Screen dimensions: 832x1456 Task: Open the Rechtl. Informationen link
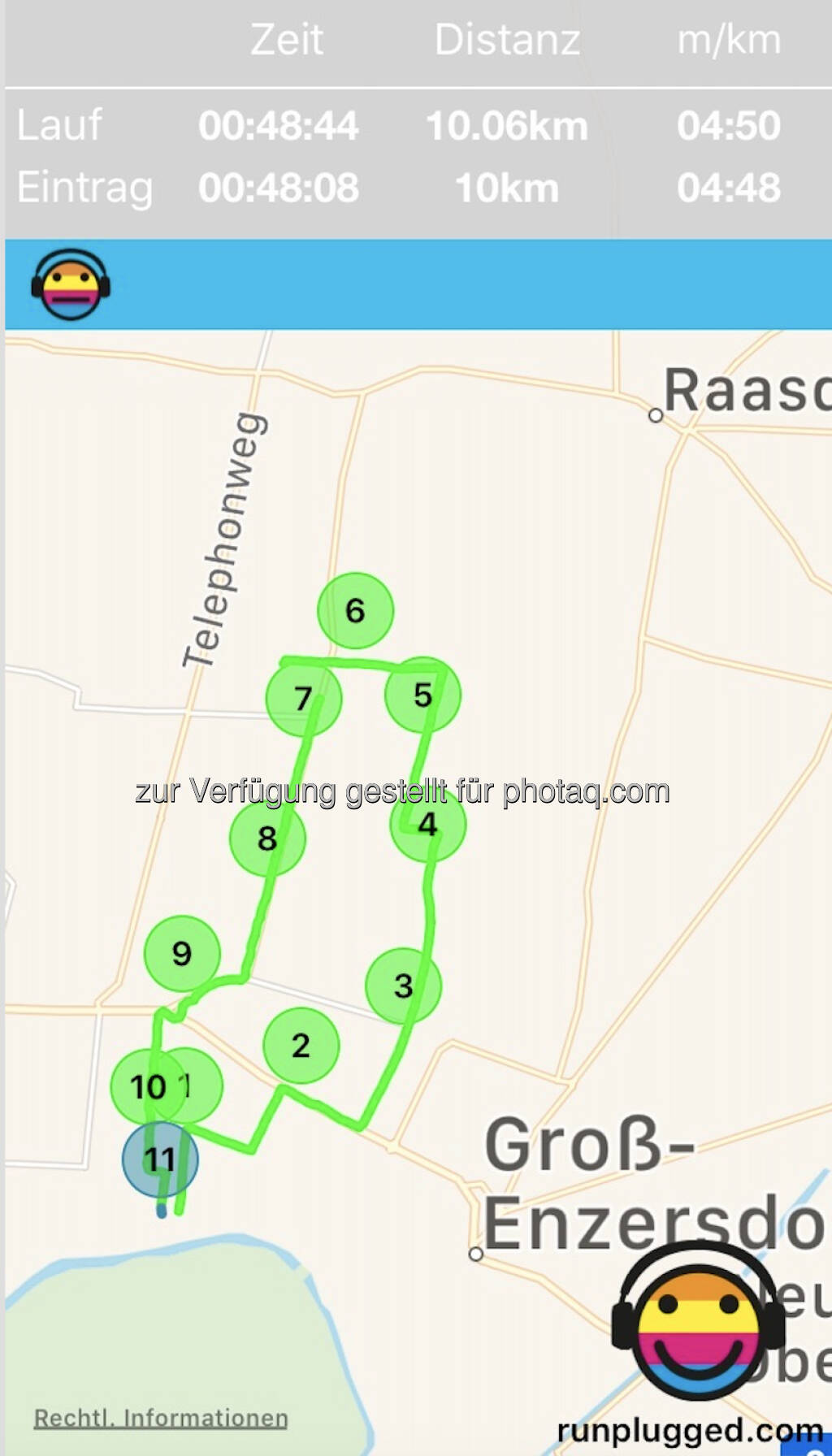tap(161, 1418)
